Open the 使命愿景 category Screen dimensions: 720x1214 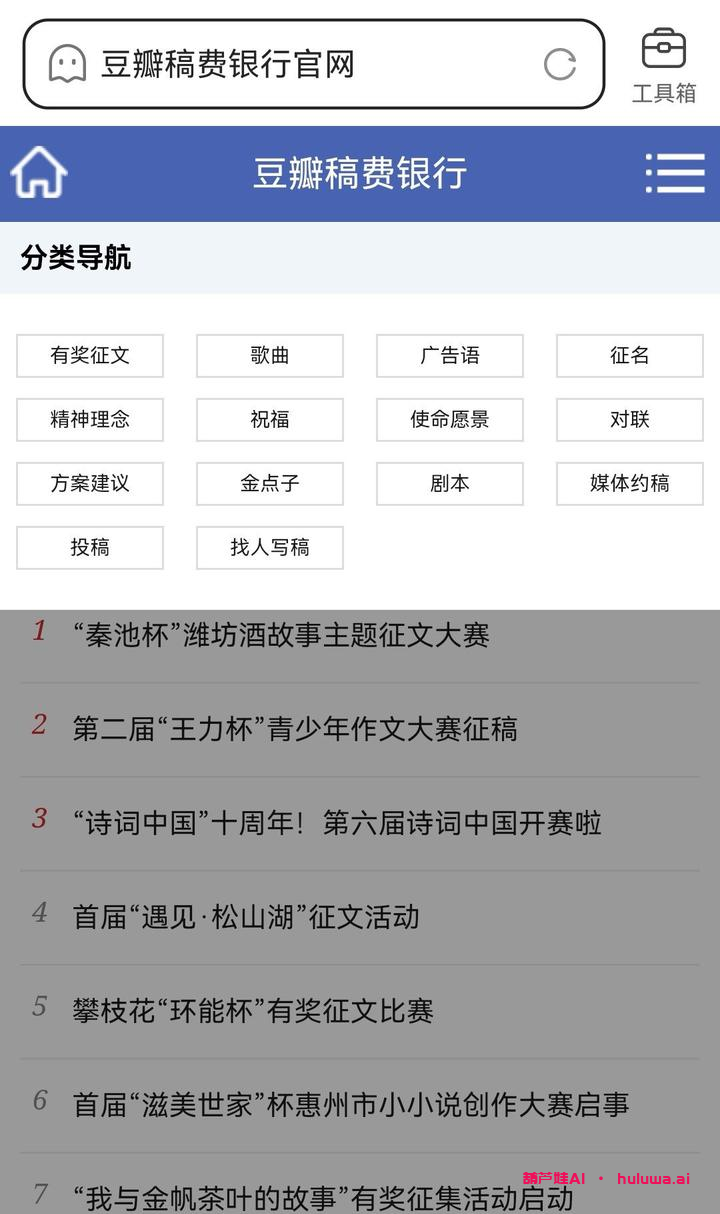[449, 420]
